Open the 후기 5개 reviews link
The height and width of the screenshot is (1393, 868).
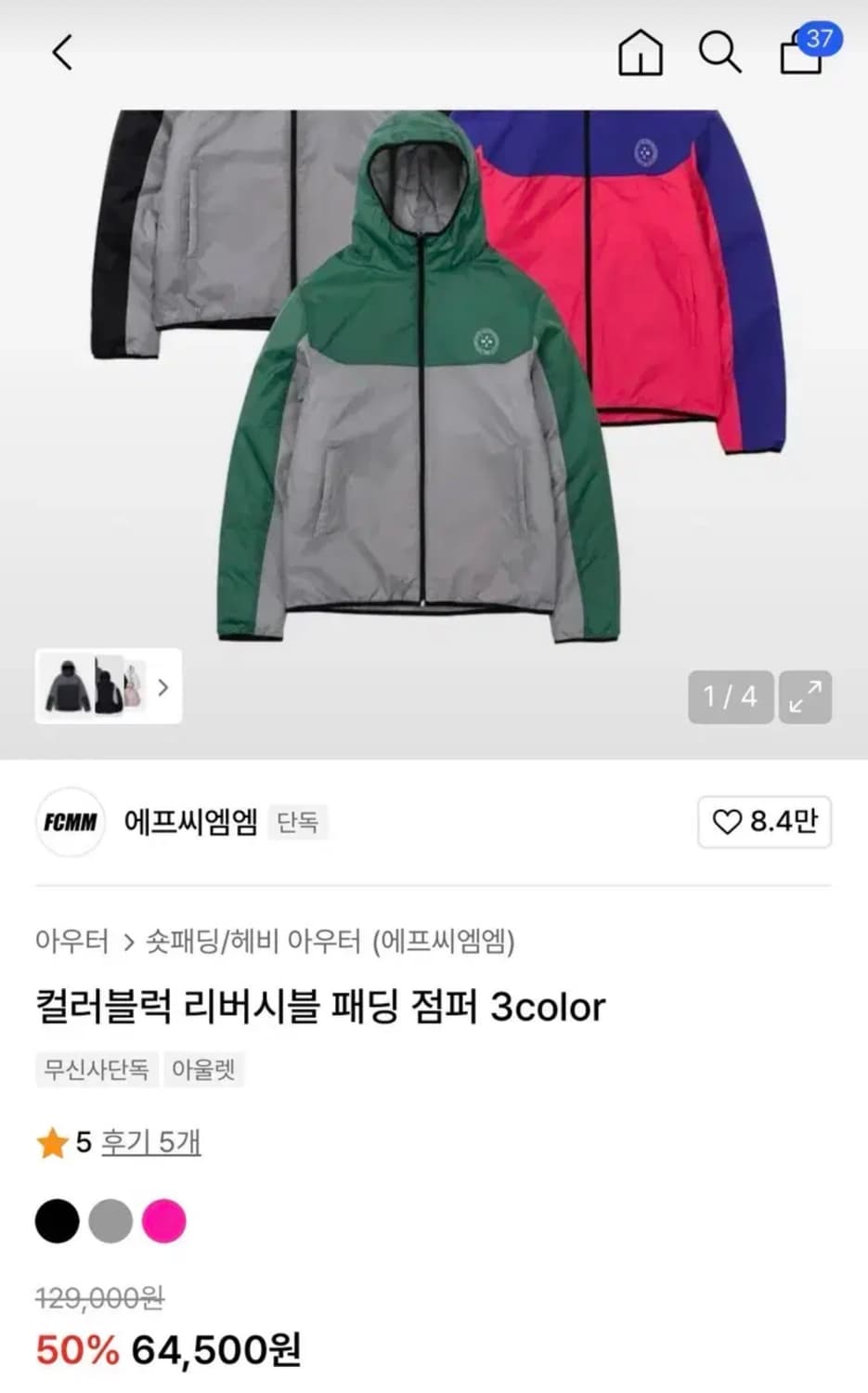150,1142
